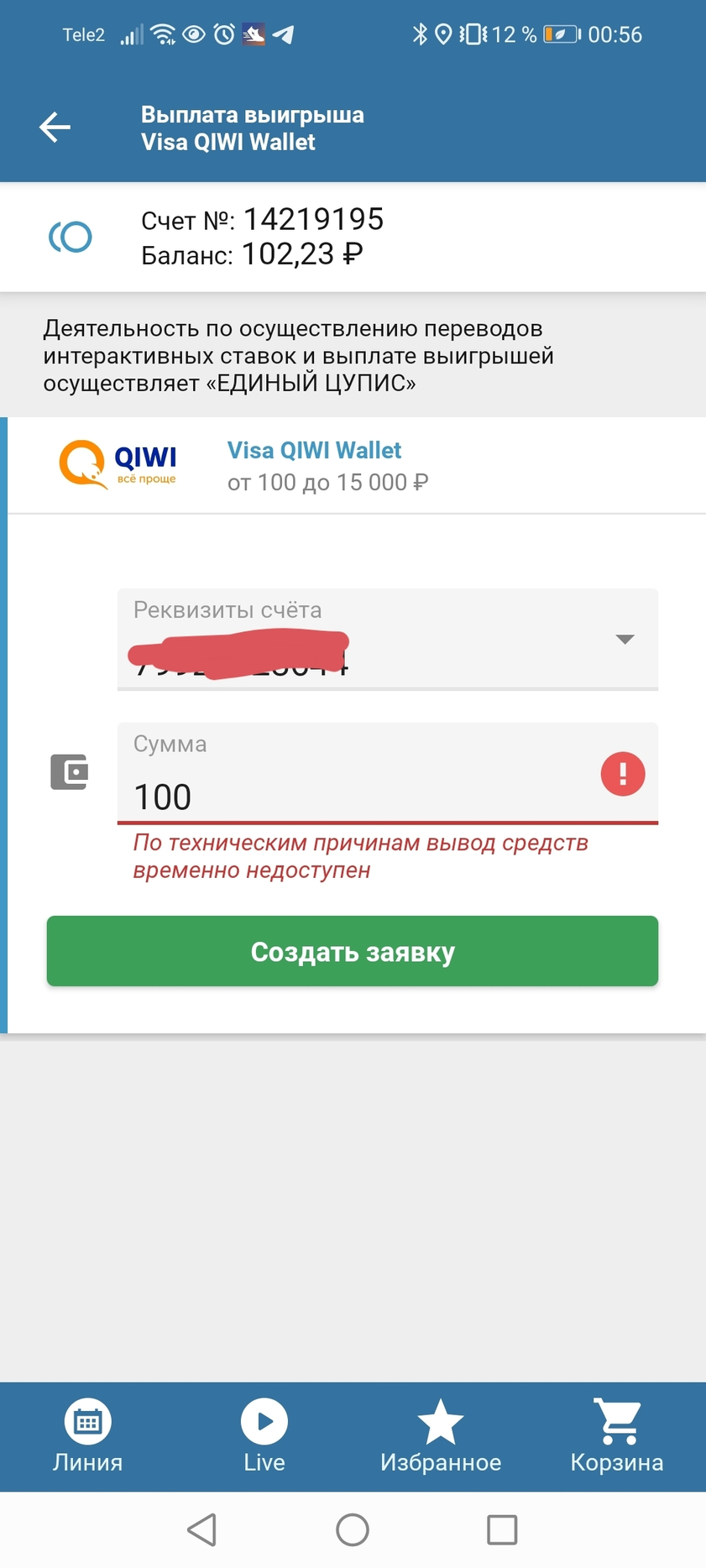Screen dimensions: 706x1568
Task: Expand the Реквизиты счёта dropdown
Action: point(624,640)
